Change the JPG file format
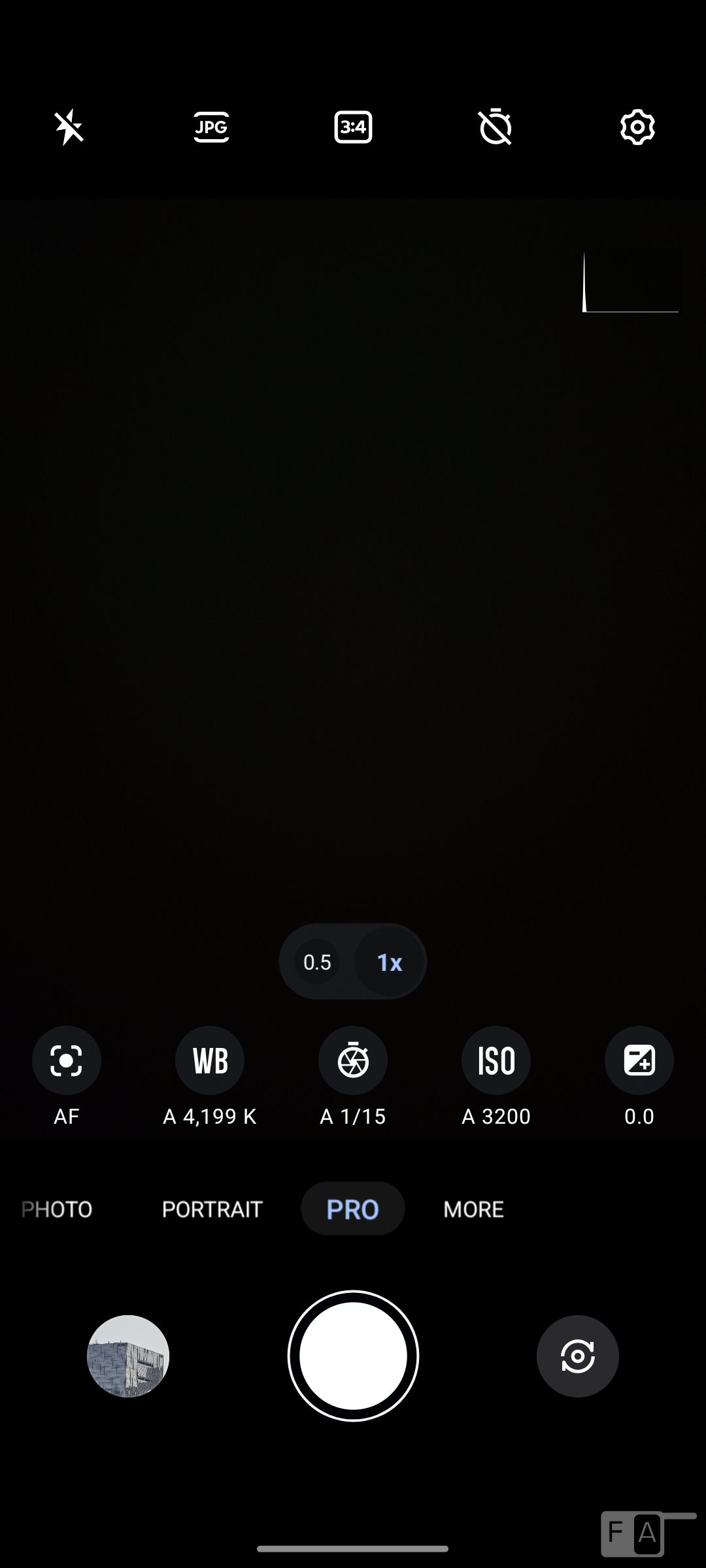This screenshot has height=1568, width=706. [x=211, y=127]
